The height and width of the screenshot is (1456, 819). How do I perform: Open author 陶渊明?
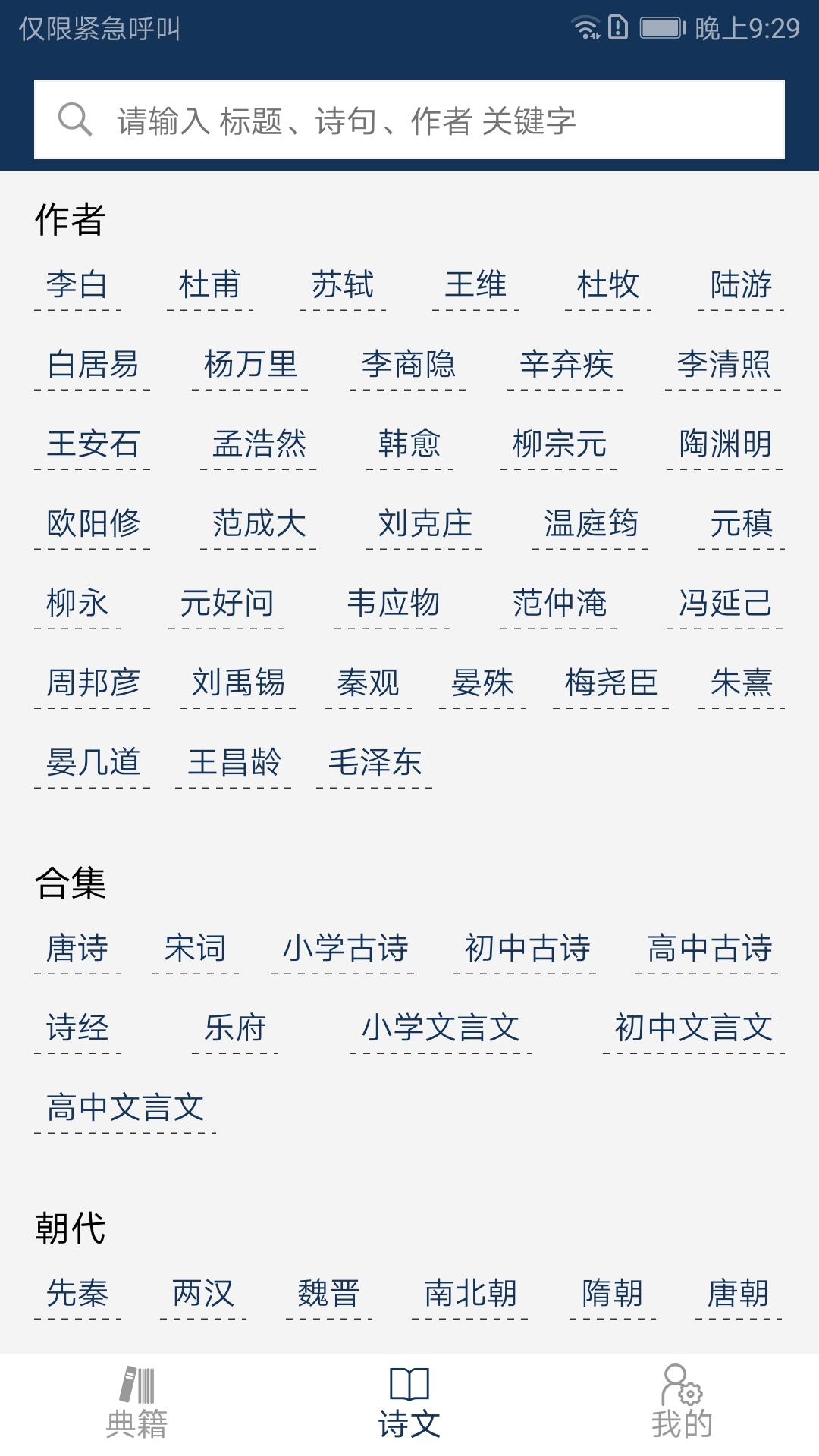(x=725, y=444)
